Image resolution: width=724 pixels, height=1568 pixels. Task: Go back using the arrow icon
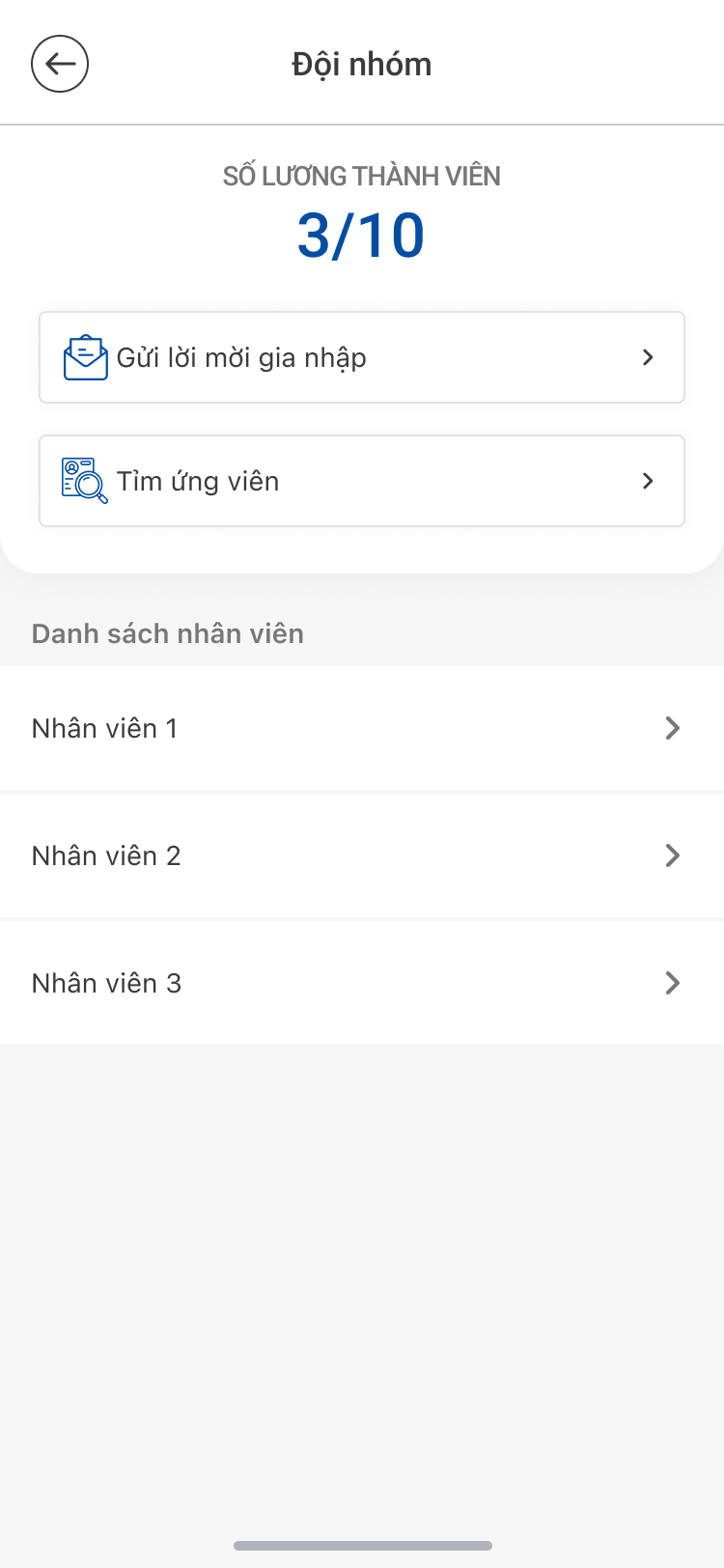(x=60, y=64)
